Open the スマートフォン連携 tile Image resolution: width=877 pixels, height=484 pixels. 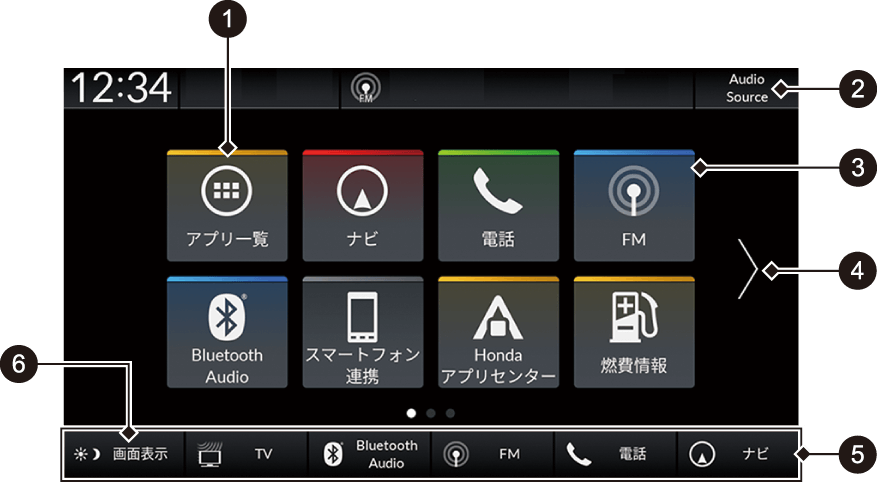(363, 333)
